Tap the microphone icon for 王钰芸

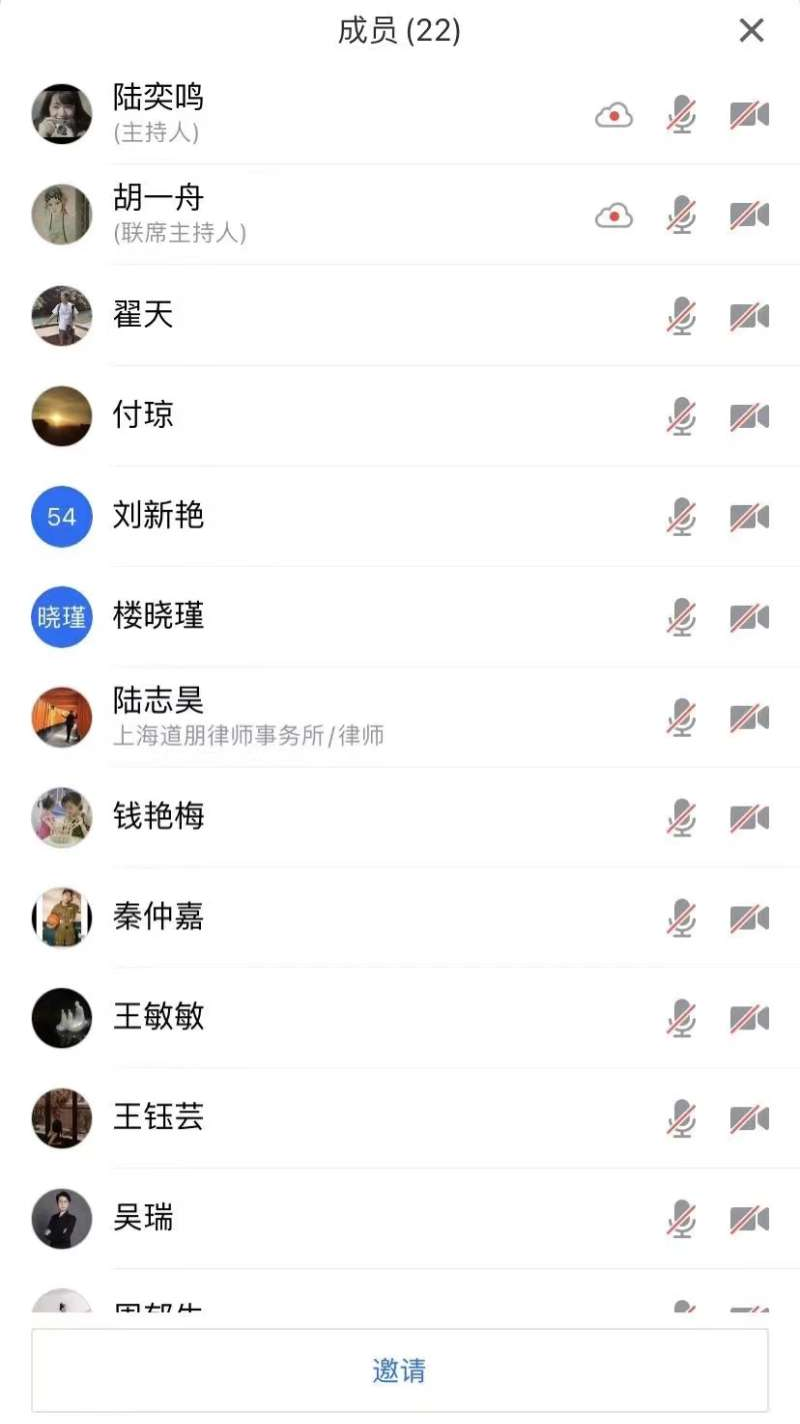pos(681,1118)
